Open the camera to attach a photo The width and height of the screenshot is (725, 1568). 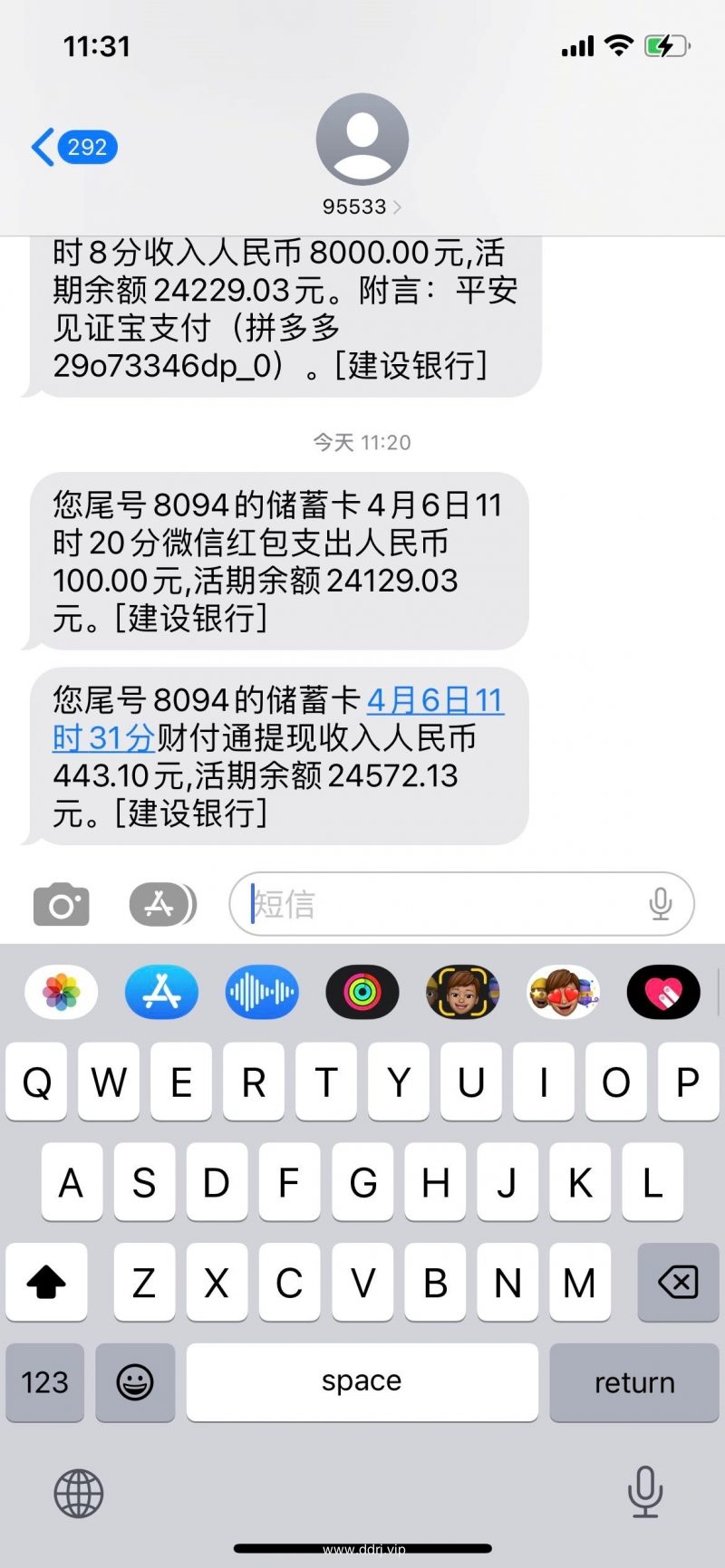[61, 904]
